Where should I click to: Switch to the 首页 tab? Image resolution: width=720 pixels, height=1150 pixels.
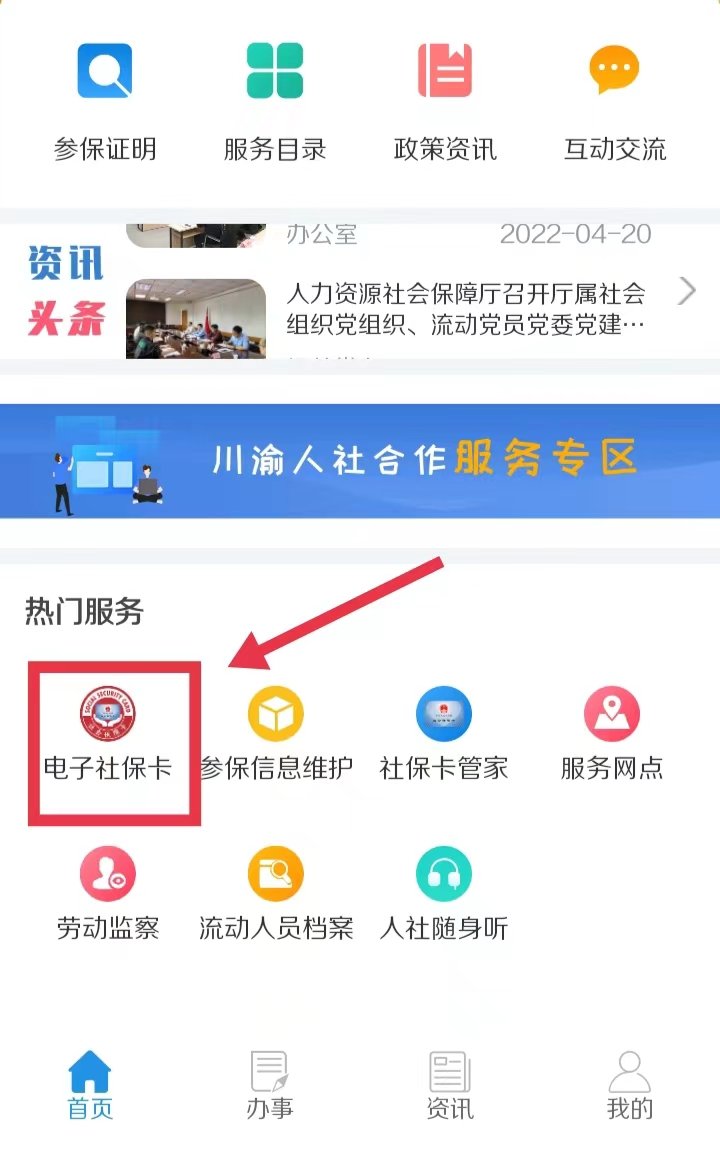[90, 1085]
